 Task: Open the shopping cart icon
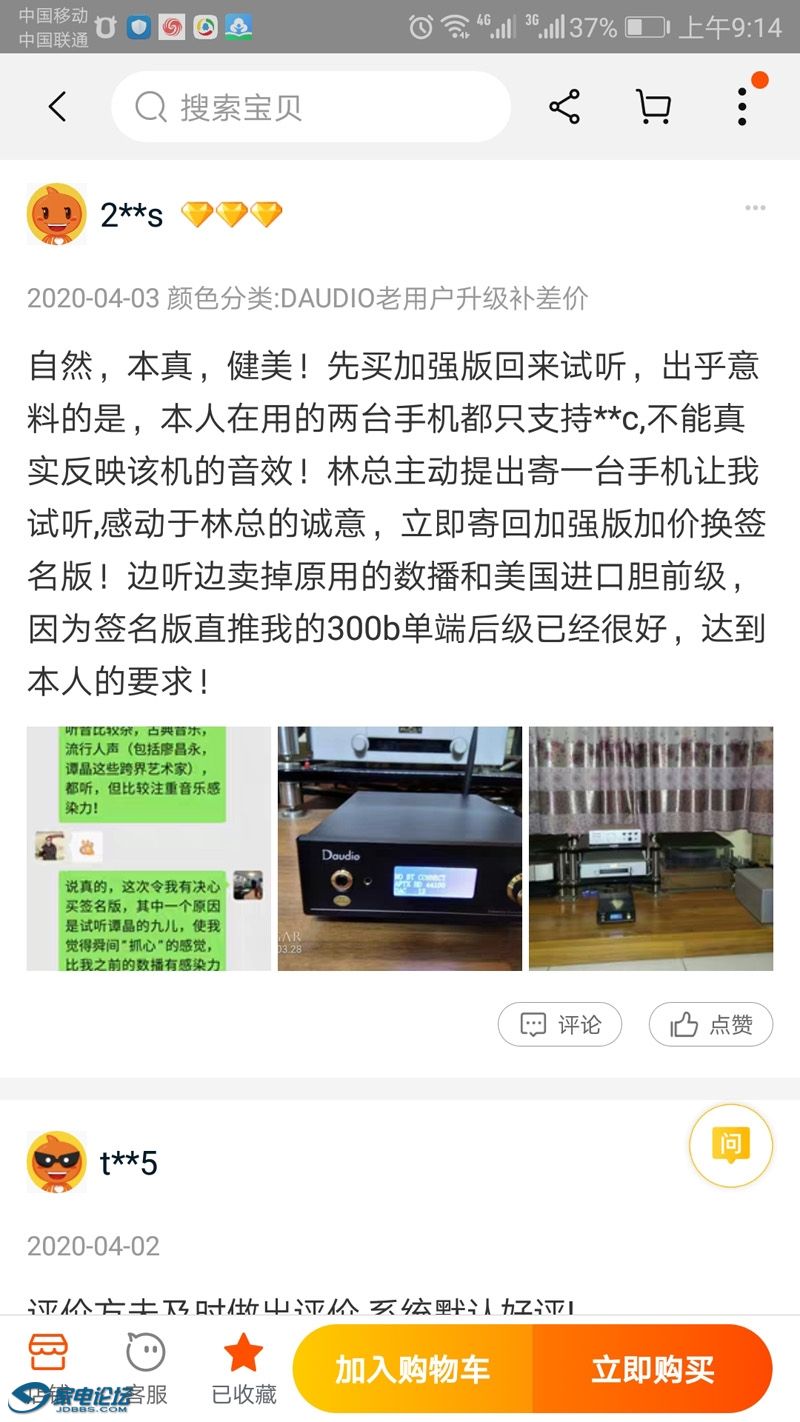click(653, 107)
